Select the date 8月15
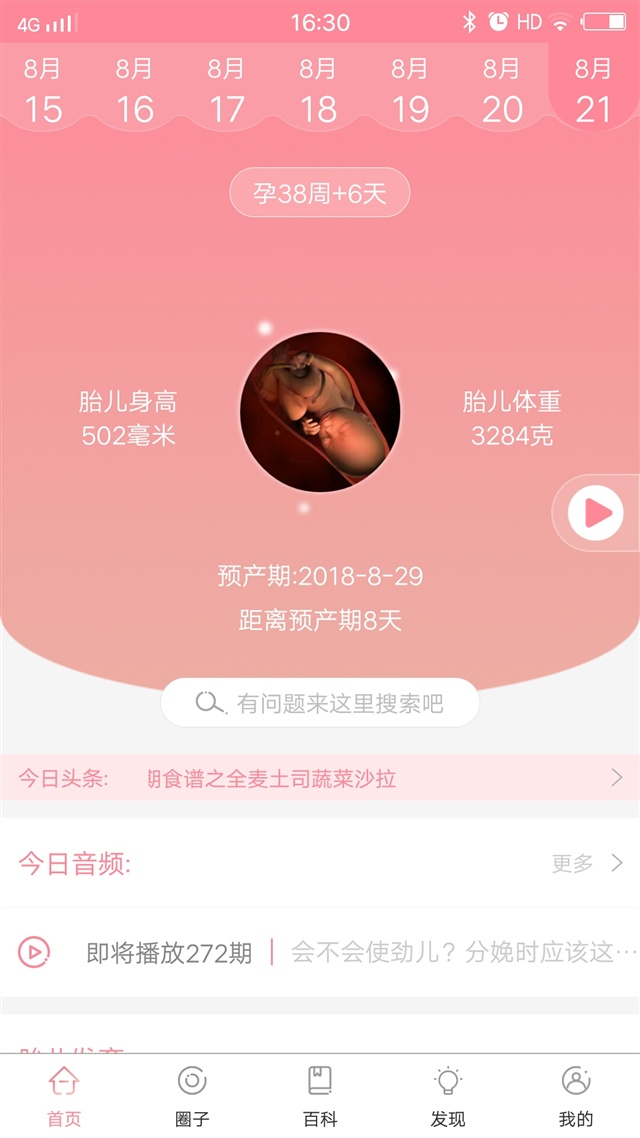This screenshot has width=640, height=1138. point(43,90)
